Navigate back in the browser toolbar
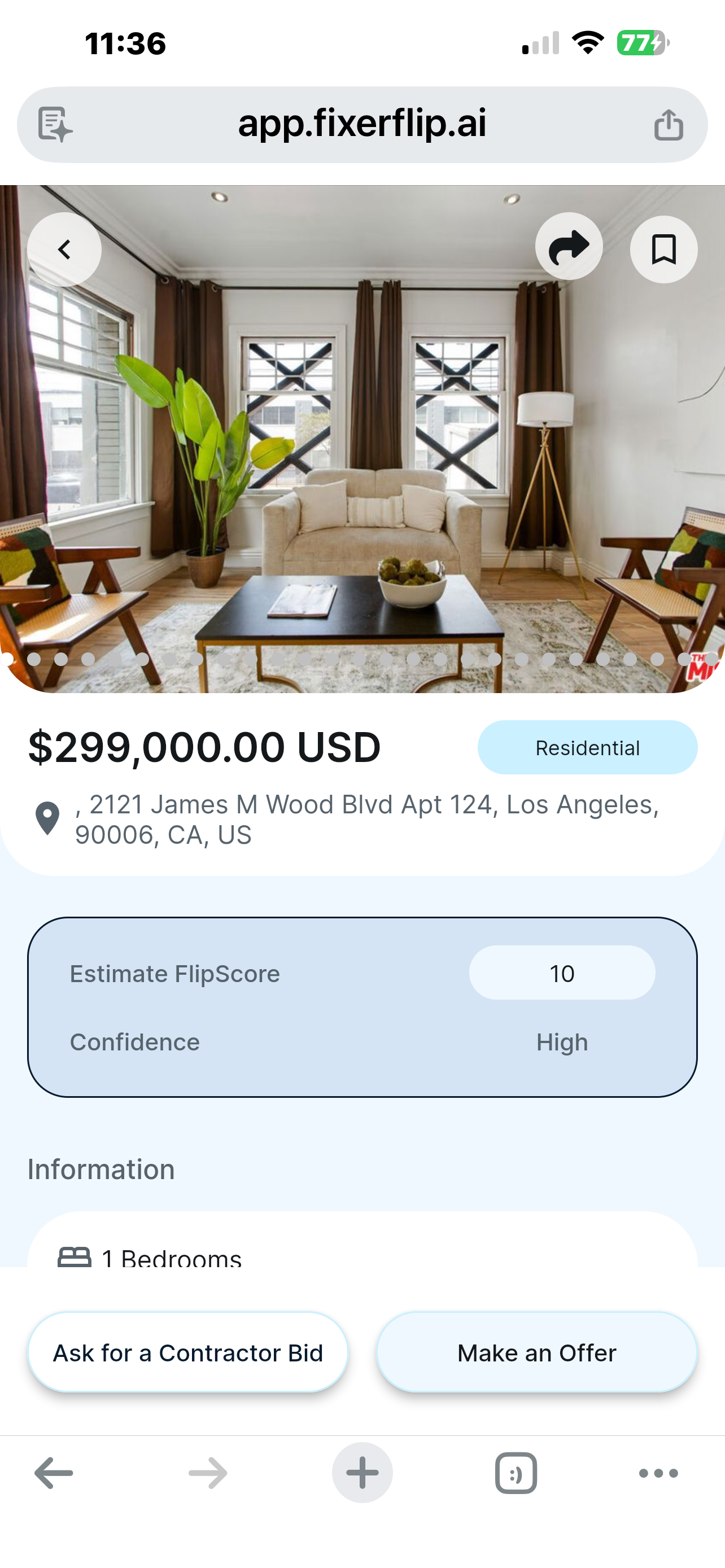This screenshot has width=725, height=1568. (54, 1473)
